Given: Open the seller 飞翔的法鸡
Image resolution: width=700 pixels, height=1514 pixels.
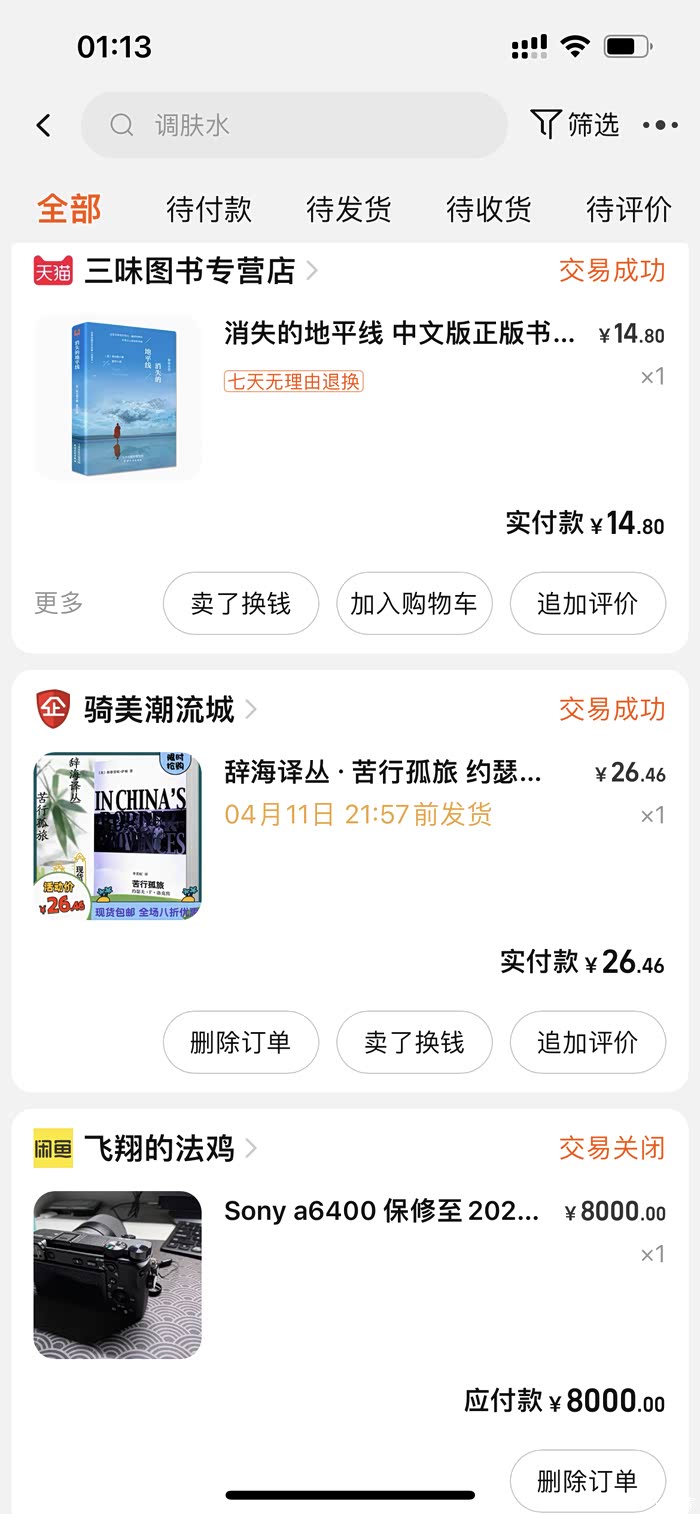Looking at the screenshot, I should (x=159, y=1149).
